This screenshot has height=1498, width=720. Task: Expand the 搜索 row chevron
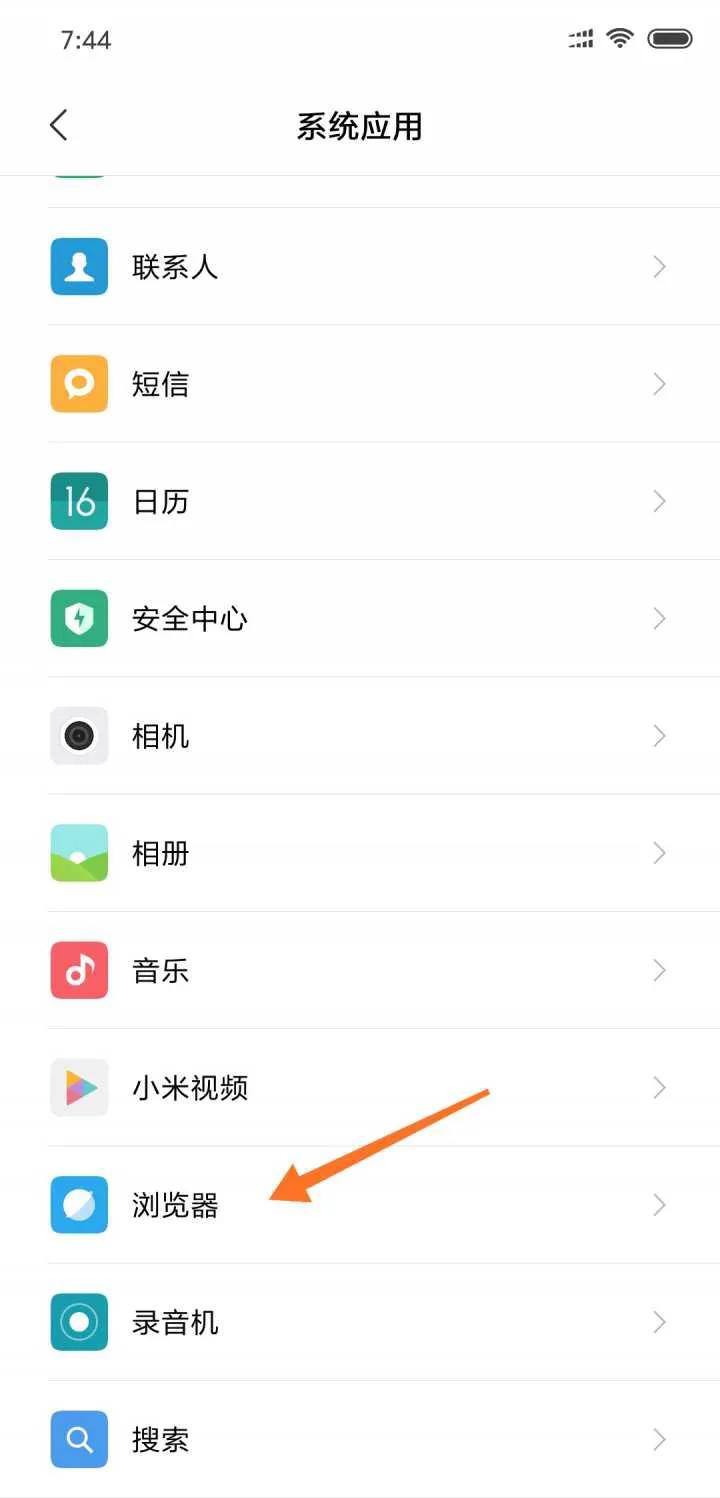tap(658, 1439)
